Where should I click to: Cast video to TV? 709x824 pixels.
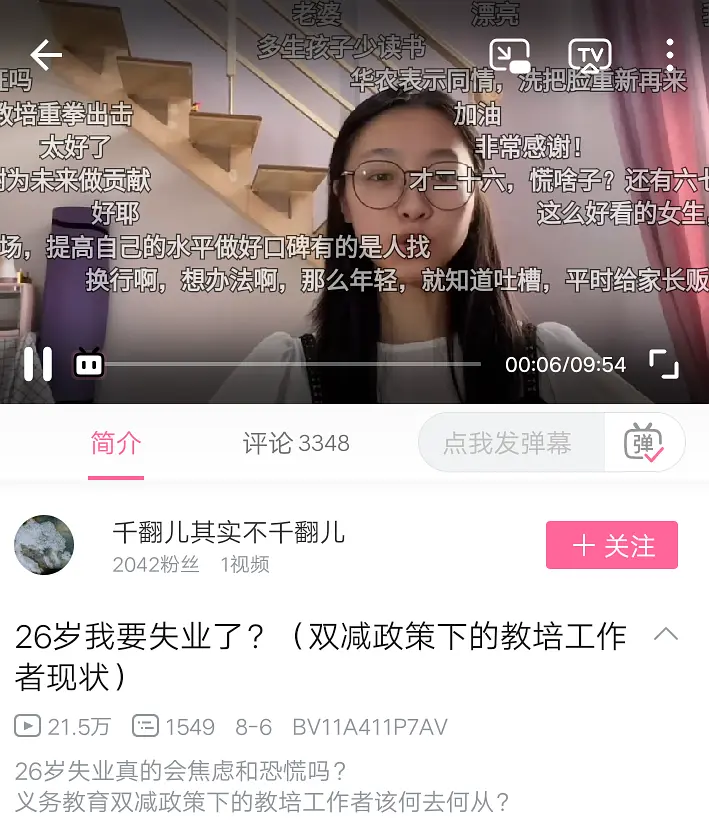pyautogui.click(x=590, y=55)
